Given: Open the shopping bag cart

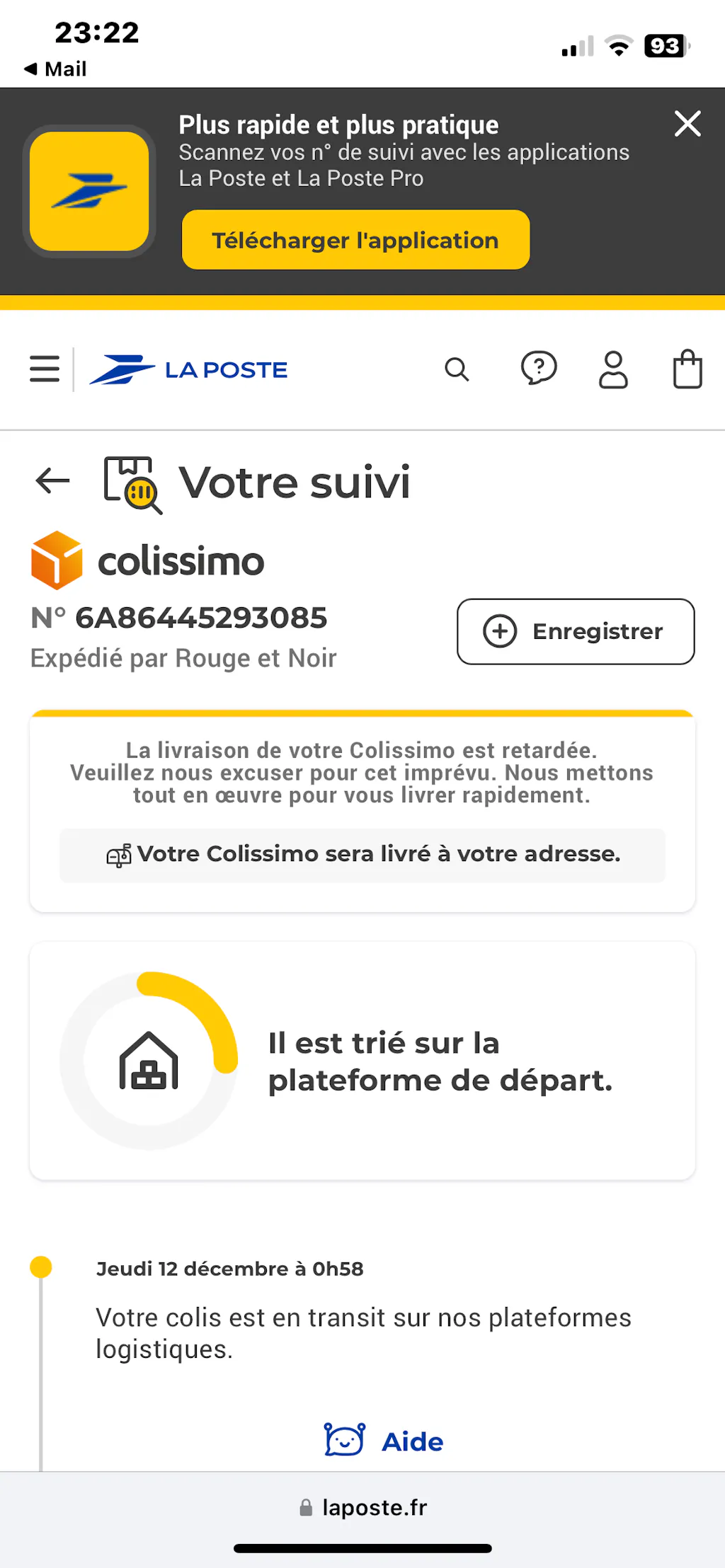Looking at the screenshot, I should [x=687, y=369].
